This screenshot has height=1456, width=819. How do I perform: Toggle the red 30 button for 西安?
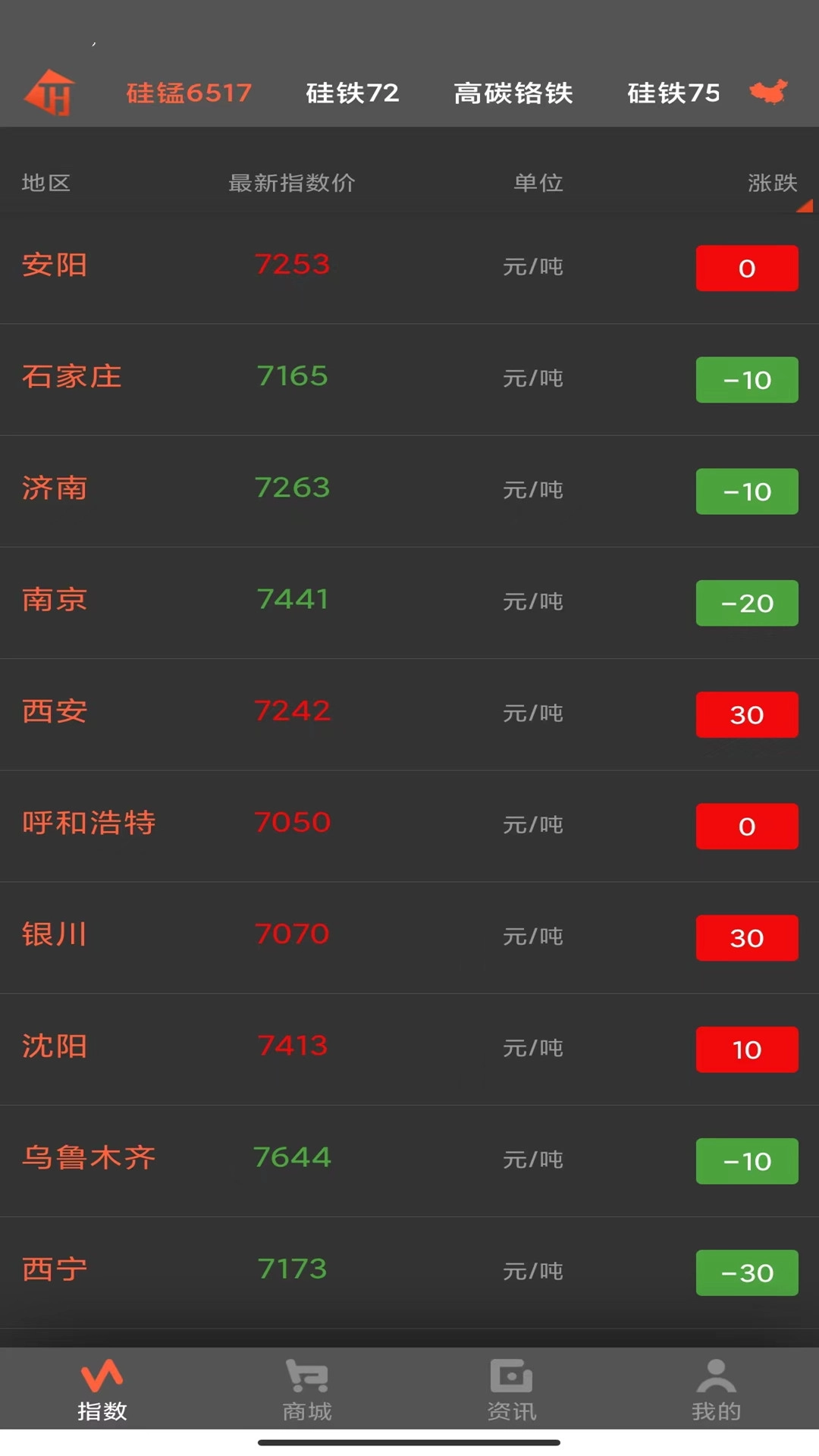coord(747,714)
